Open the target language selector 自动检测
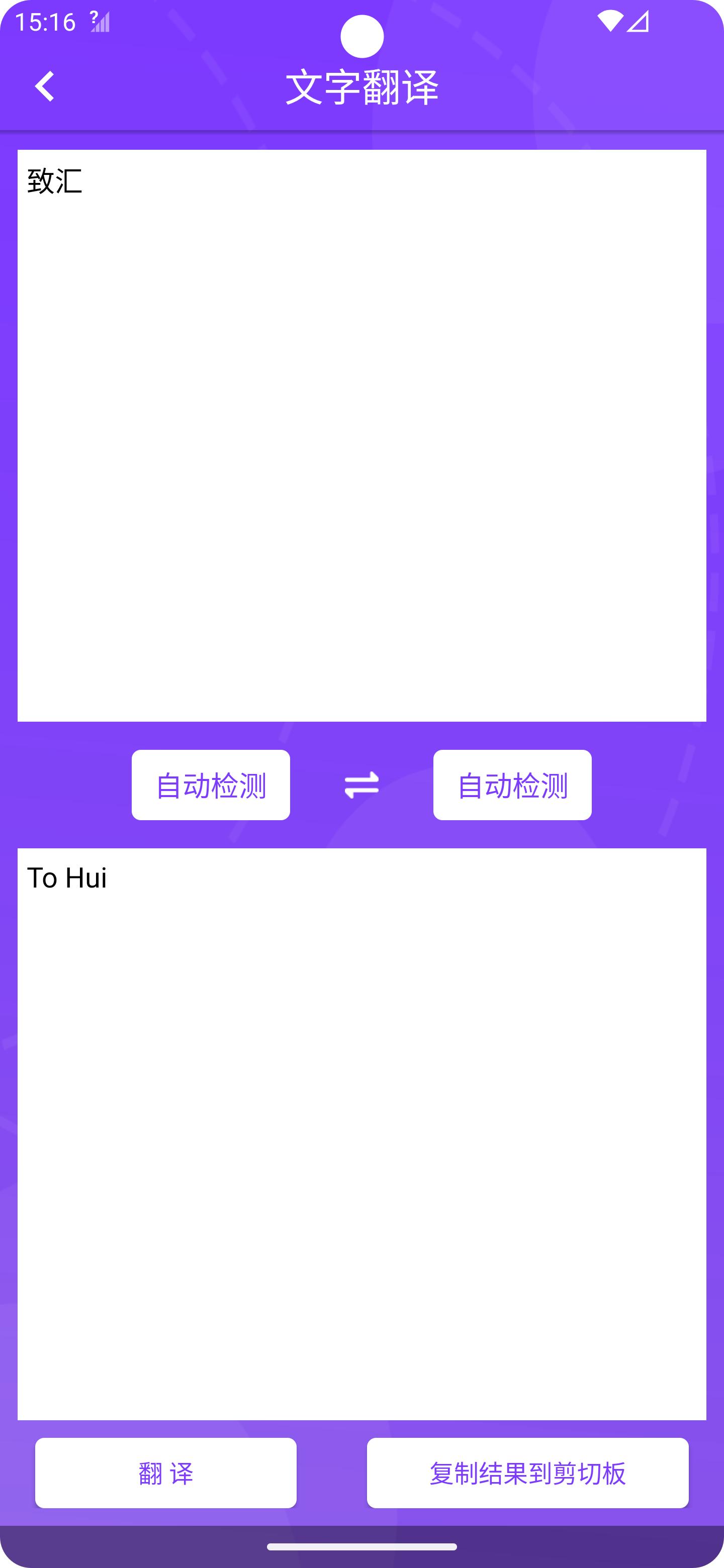Viewport: 724px width, 1568px height. (x=512, y=785)
